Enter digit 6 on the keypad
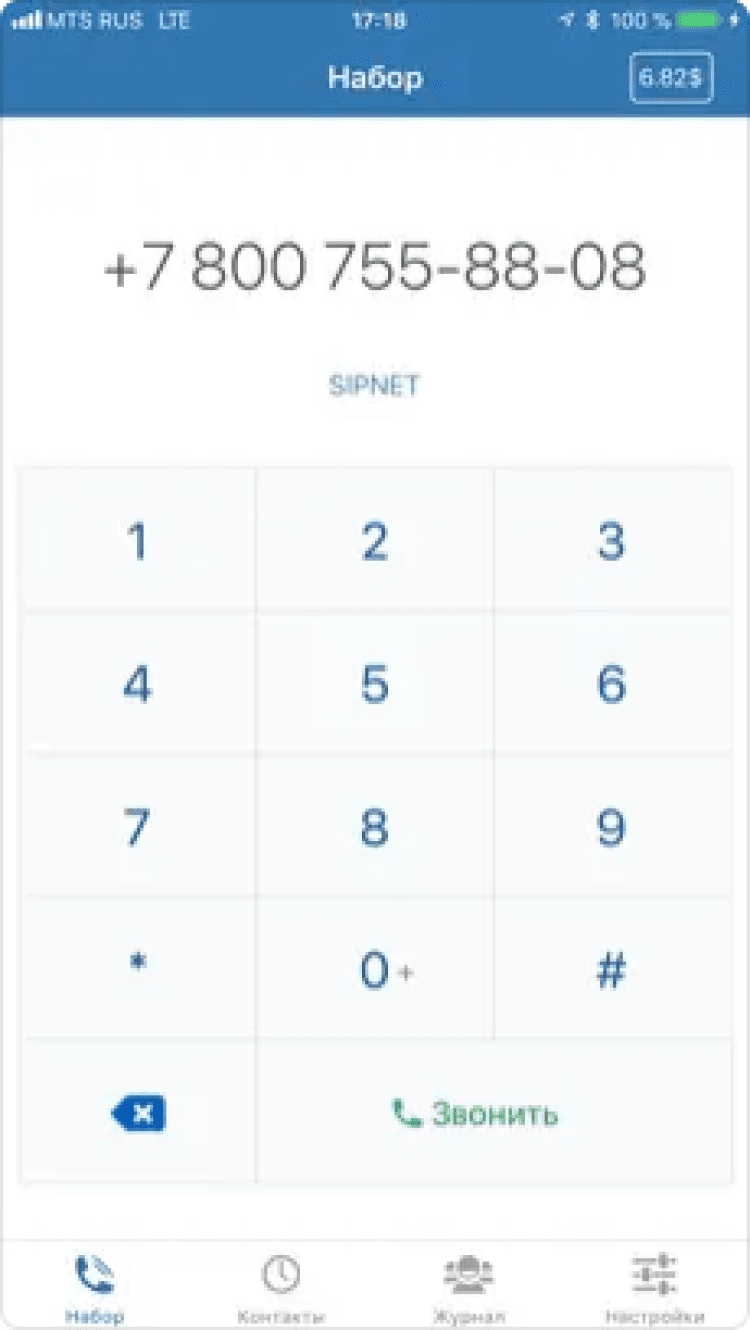This screenshot has height=1330, width=750. pos(612,685)
